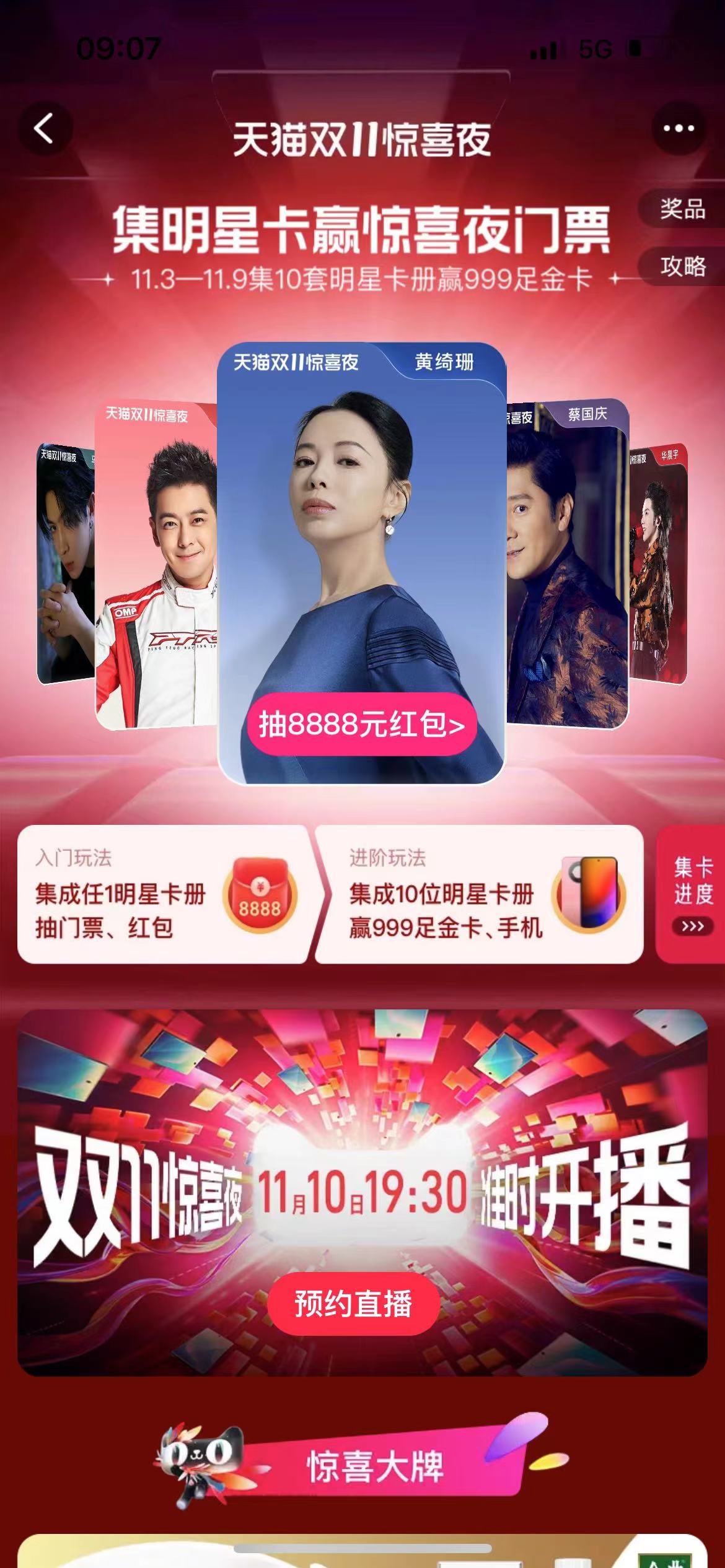Tap 抽8888元红包 button
Viewport: 725px width, 1568px height.
[362, 725]
